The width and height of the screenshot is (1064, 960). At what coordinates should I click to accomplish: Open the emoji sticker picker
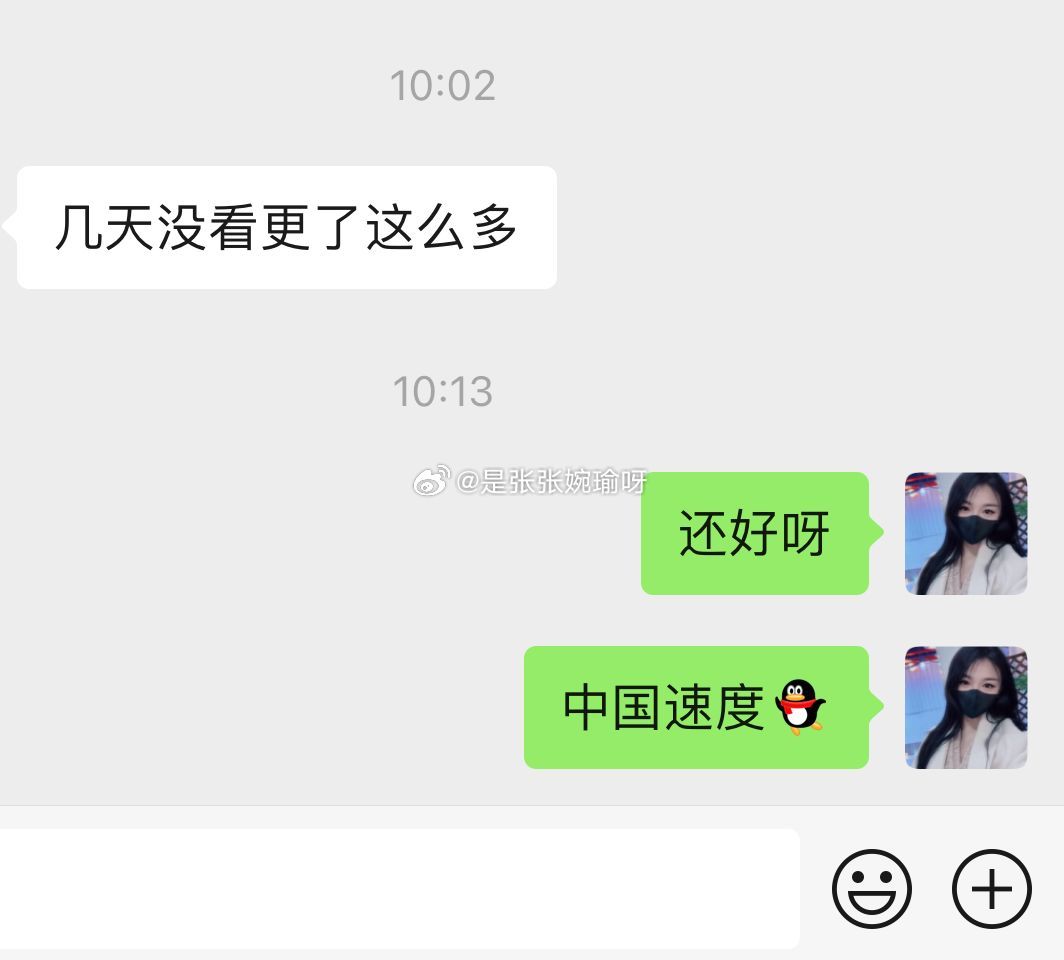click(871, 888)
